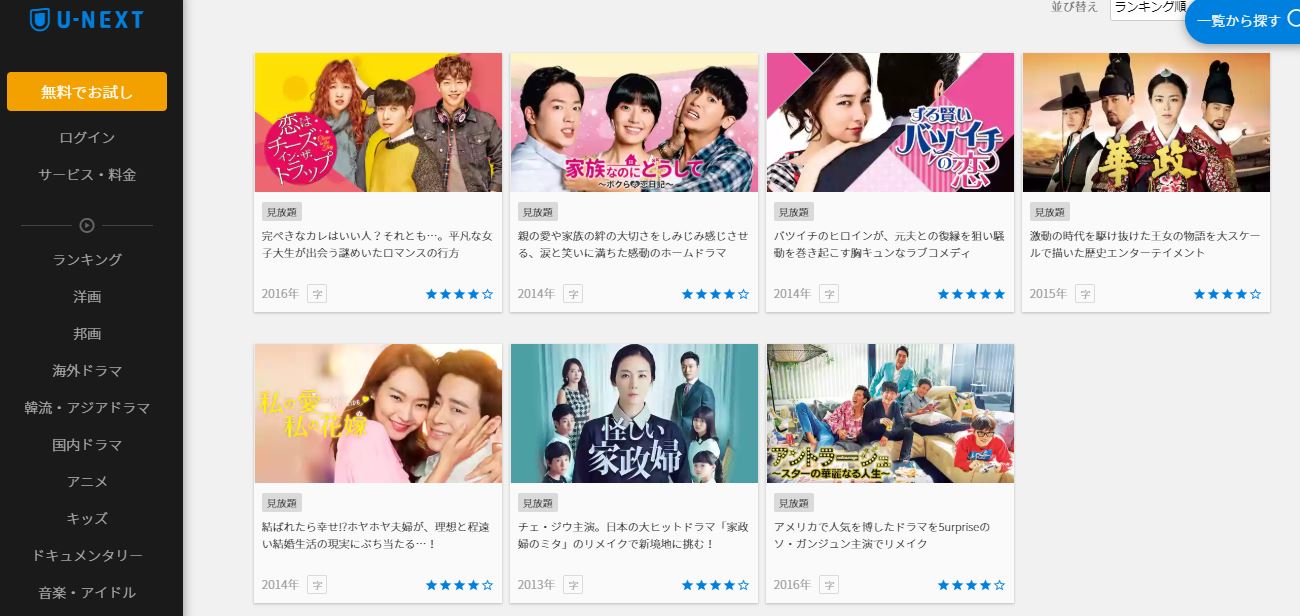Go to the アニメ category
1300x616 pixels.
[x=87, y=482]
